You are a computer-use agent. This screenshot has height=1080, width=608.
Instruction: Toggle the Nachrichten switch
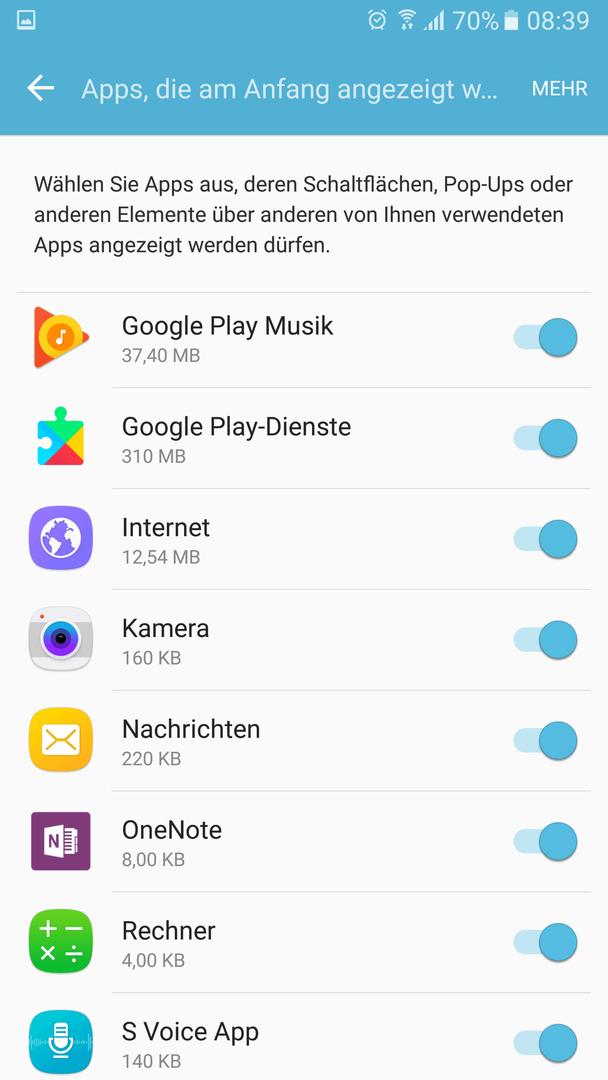545,740
